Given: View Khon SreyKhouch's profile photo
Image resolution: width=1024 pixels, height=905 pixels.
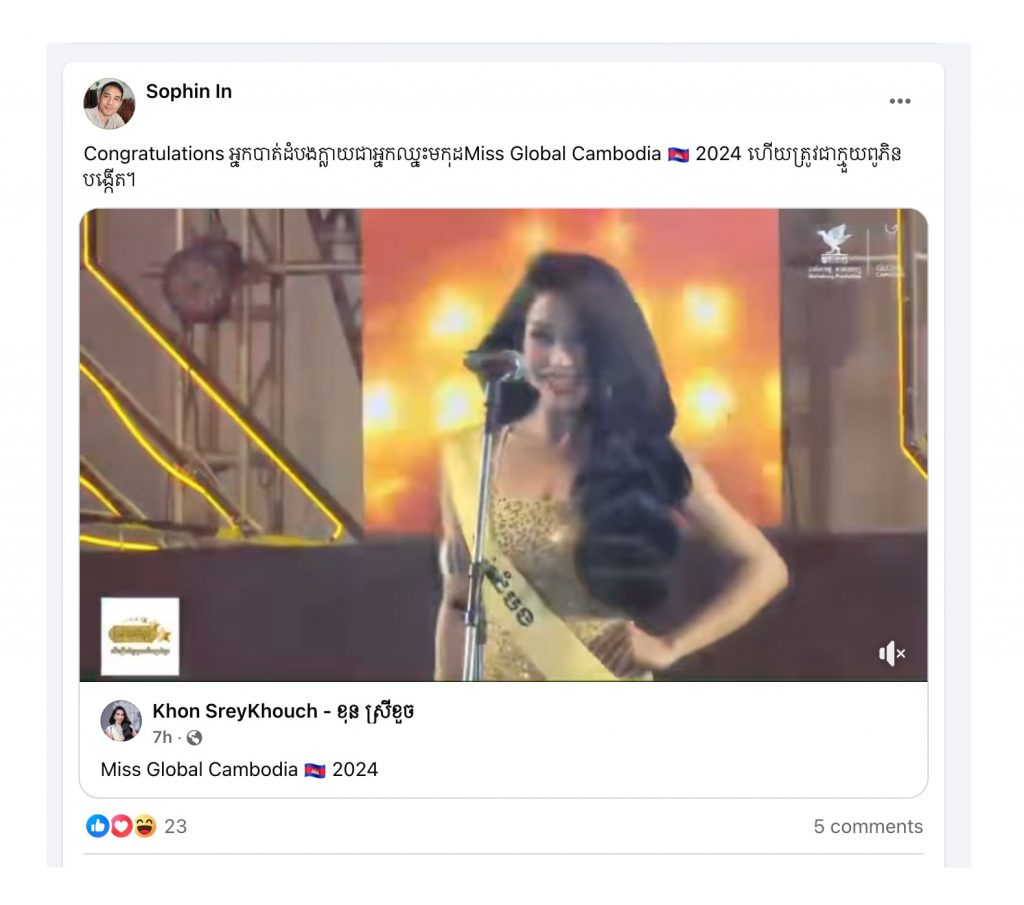Looking at the screenshot, I should click(121, 721).
